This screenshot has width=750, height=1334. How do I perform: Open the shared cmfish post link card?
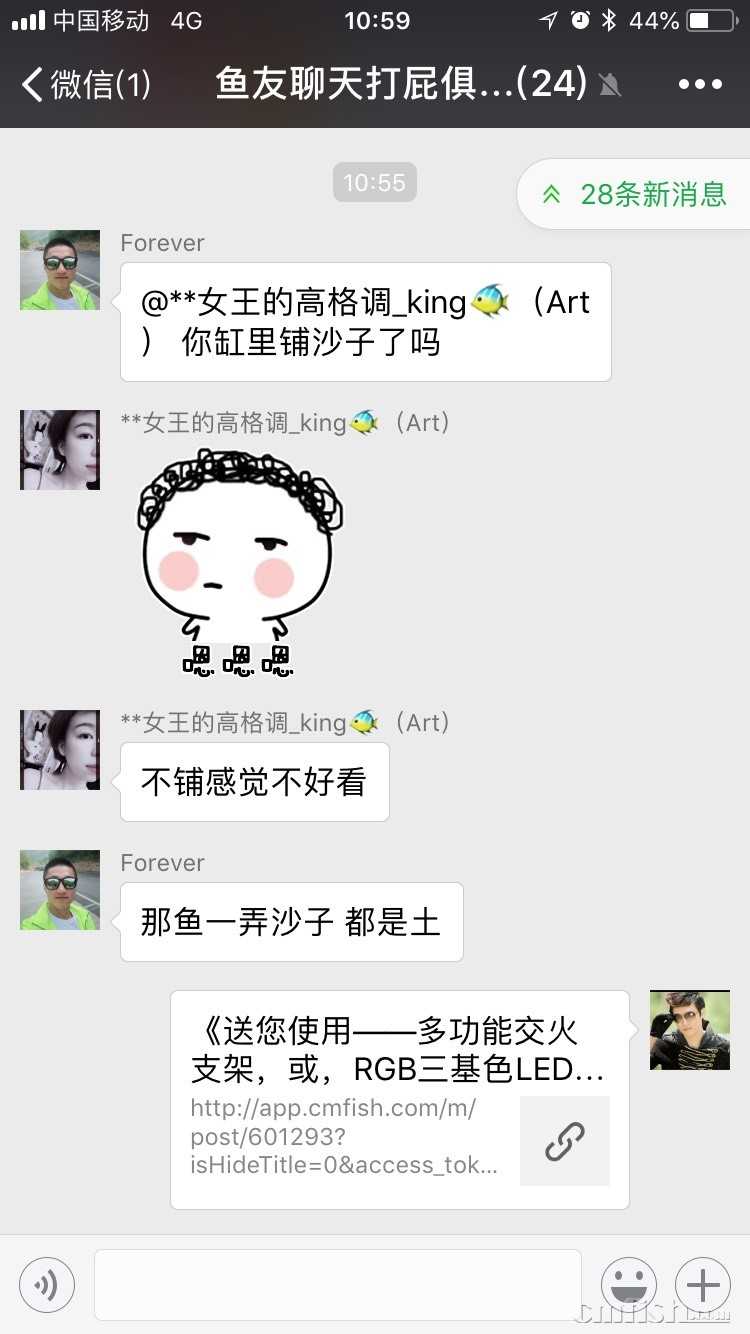coord(400,1100)
